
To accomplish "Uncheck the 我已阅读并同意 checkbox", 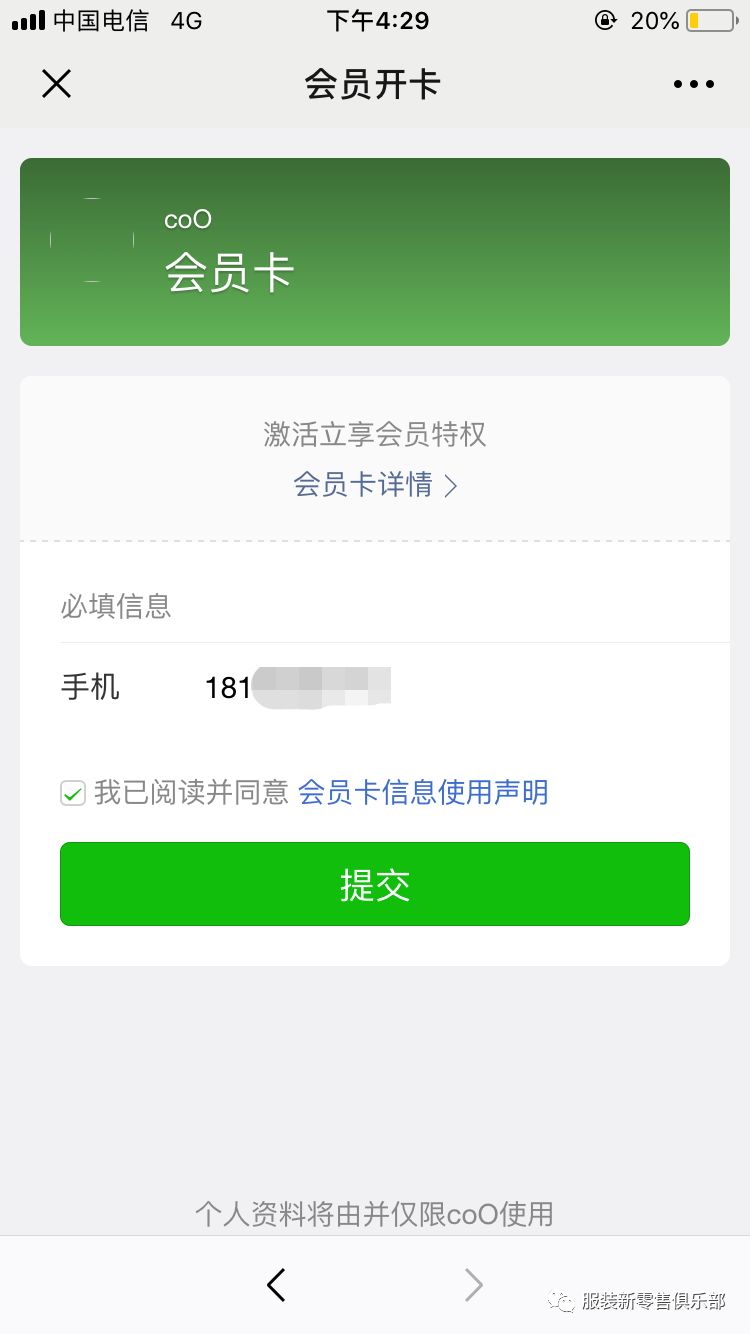I will click(73, 793).
